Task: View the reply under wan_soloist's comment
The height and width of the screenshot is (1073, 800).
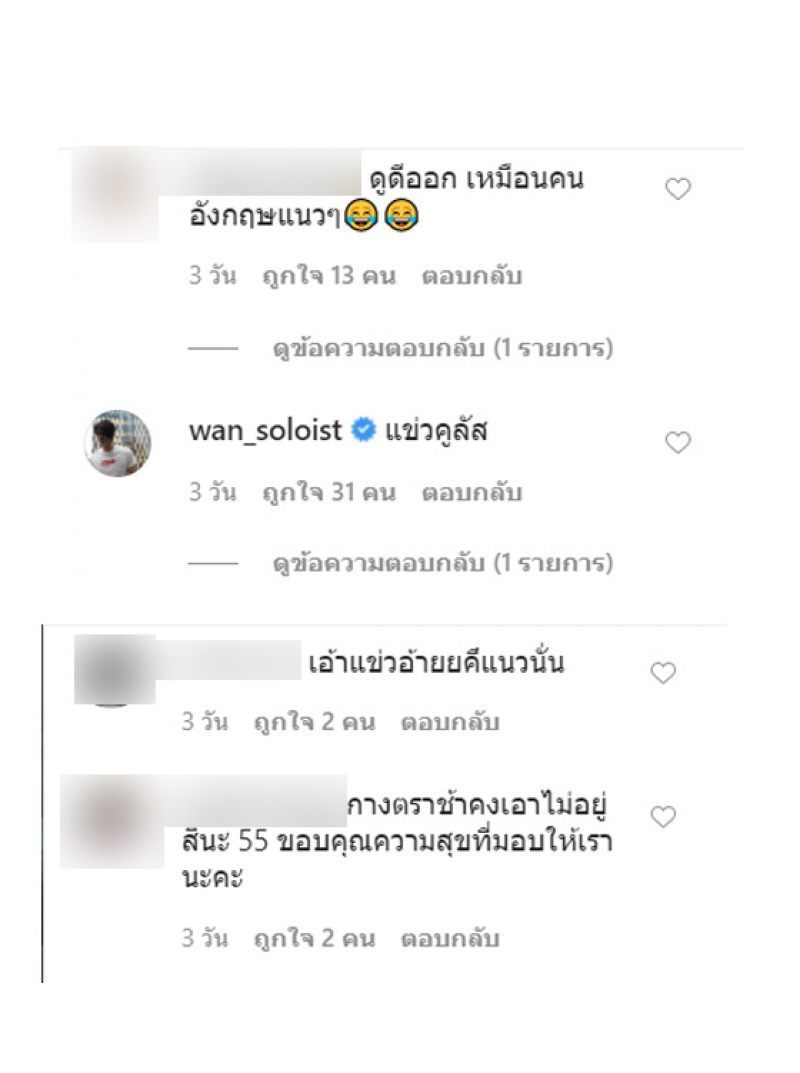Action: click(x=442, y=564)
